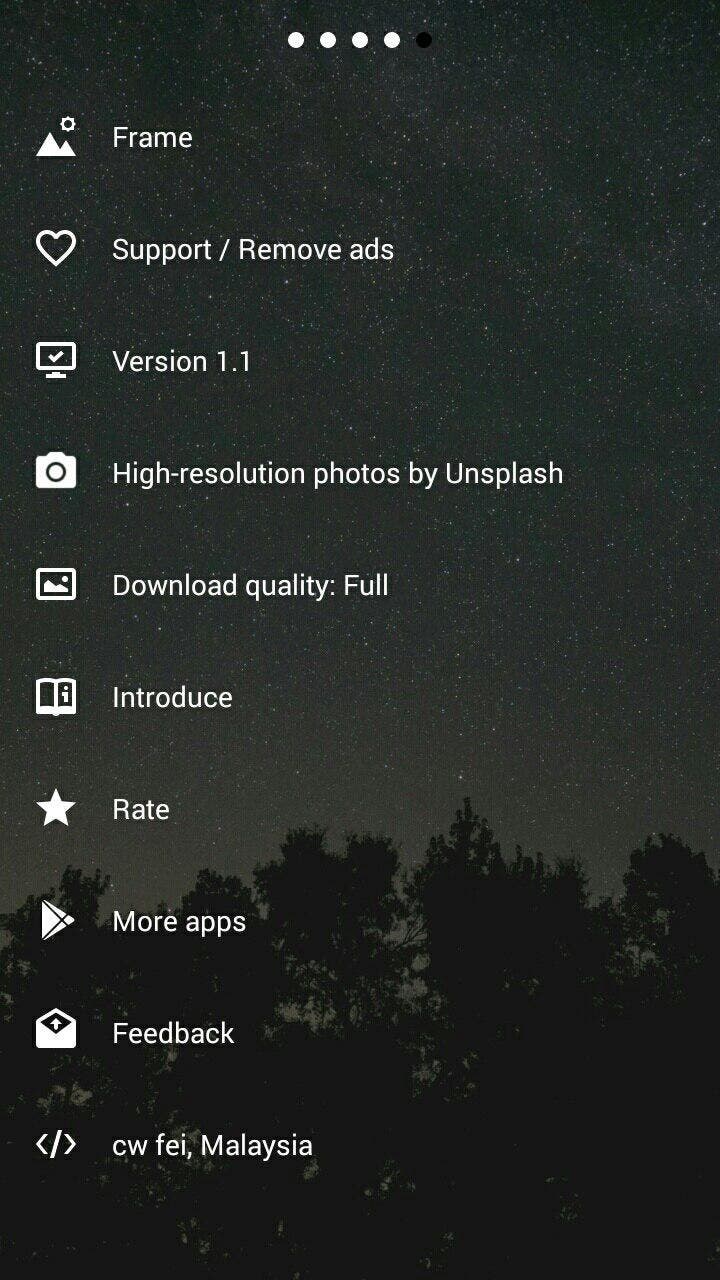This screenshot has width=720, height=1280.
Task: Open the Rate option
Action: [x=140, y=808]
